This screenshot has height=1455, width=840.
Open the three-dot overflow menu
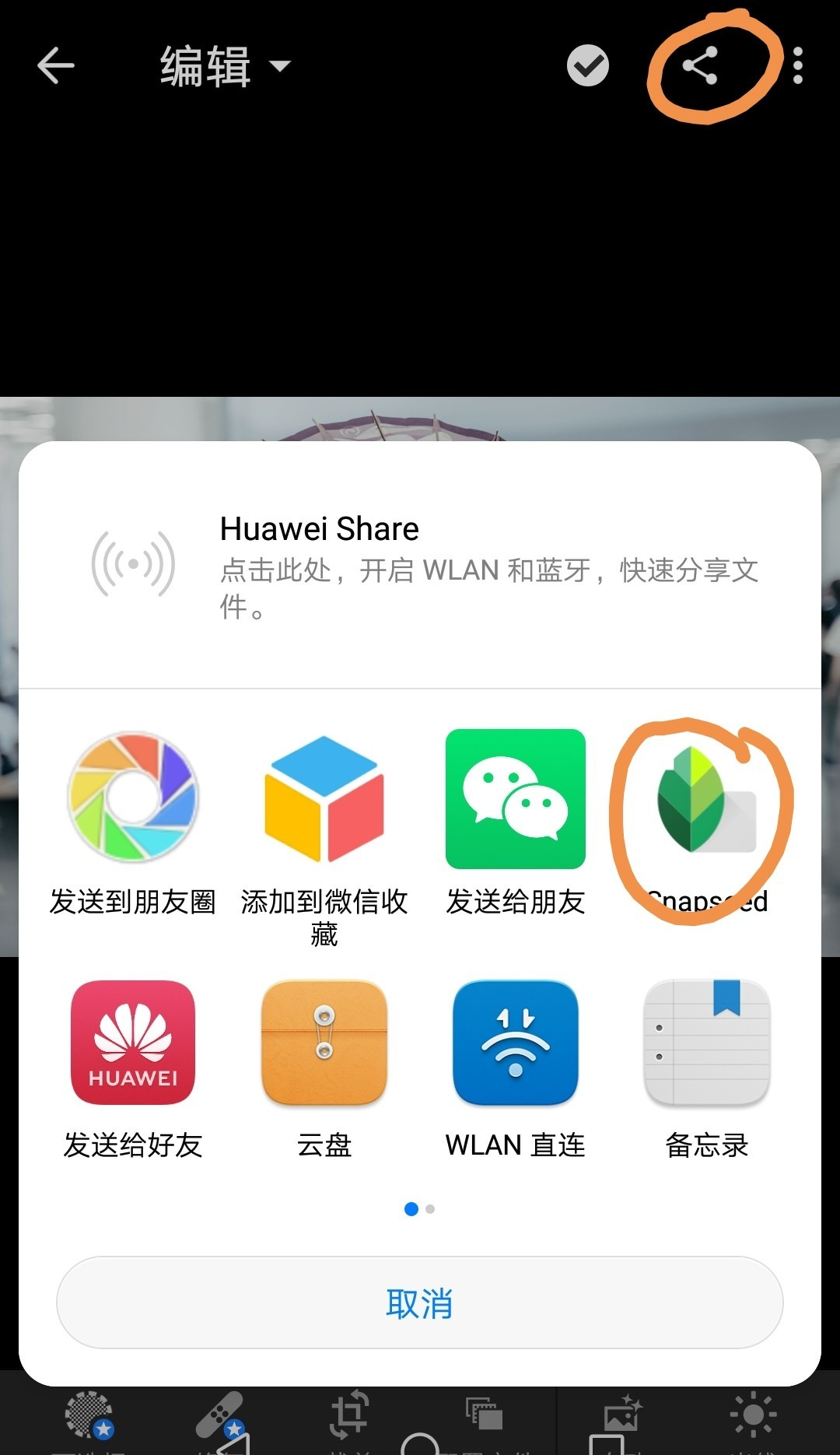(798, 66)
